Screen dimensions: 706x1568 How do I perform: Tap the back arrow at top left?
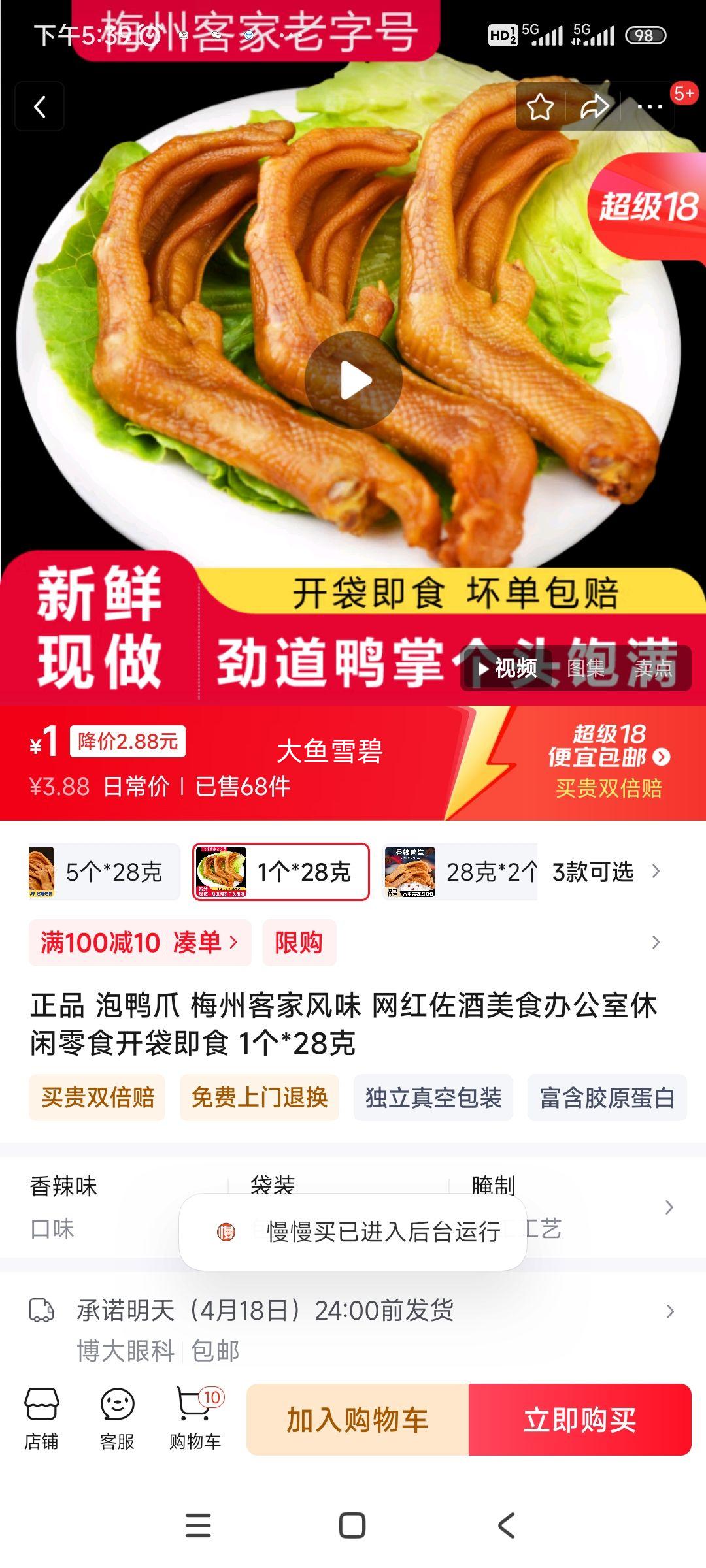coord(39,107)
